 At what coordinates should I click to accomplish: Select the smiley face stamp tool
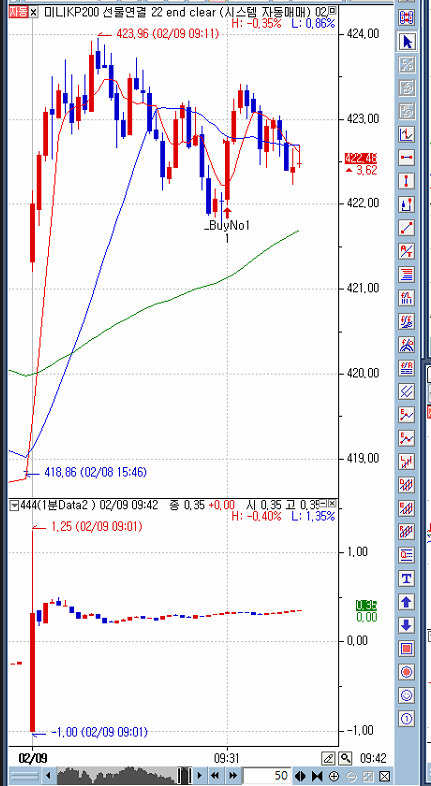(x=406, y=695)
